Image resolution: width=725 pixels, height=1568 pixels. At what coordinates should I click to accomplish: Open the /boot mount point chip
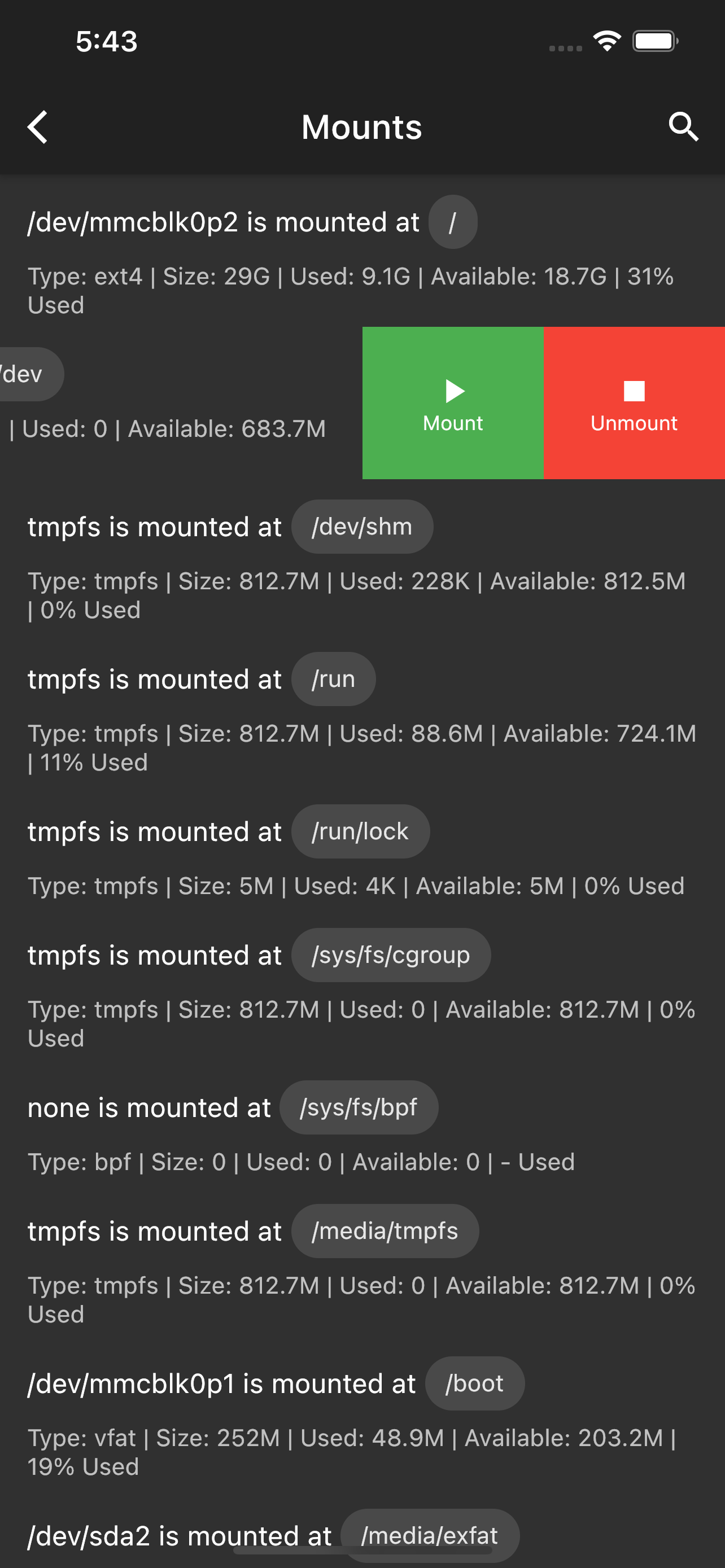(x=475, y=1383)
